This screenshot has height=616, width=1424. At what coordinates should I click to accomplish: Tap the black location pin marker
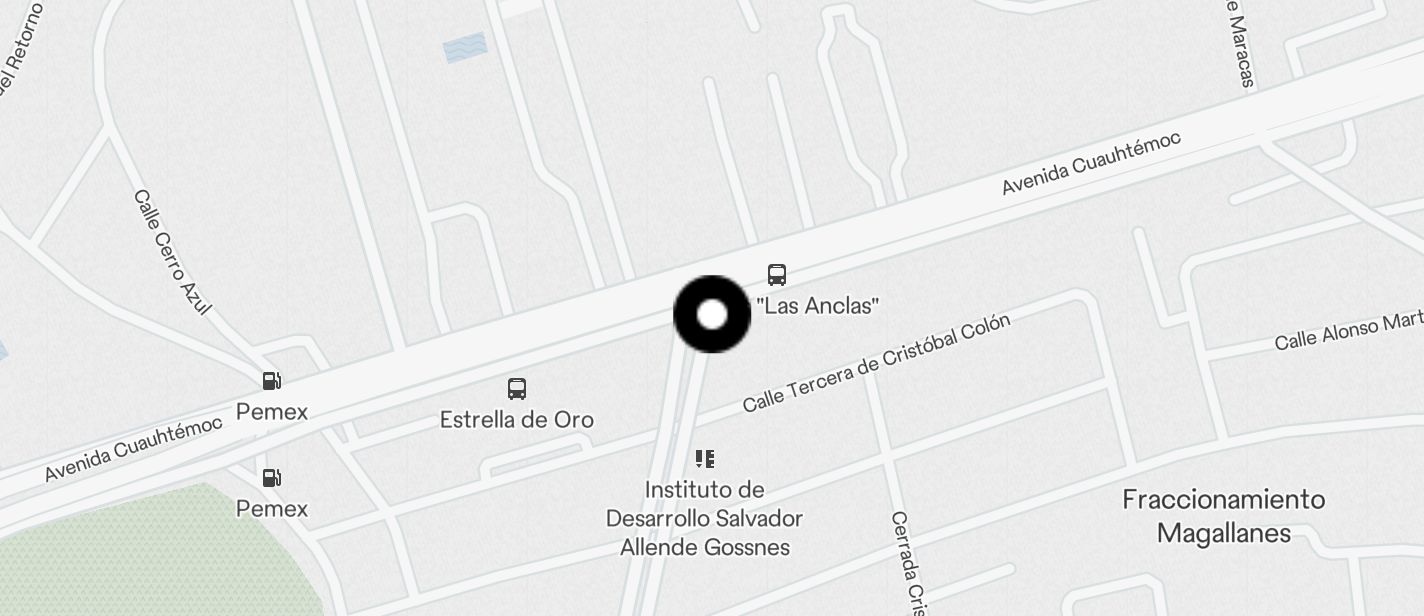coord(712,314)
